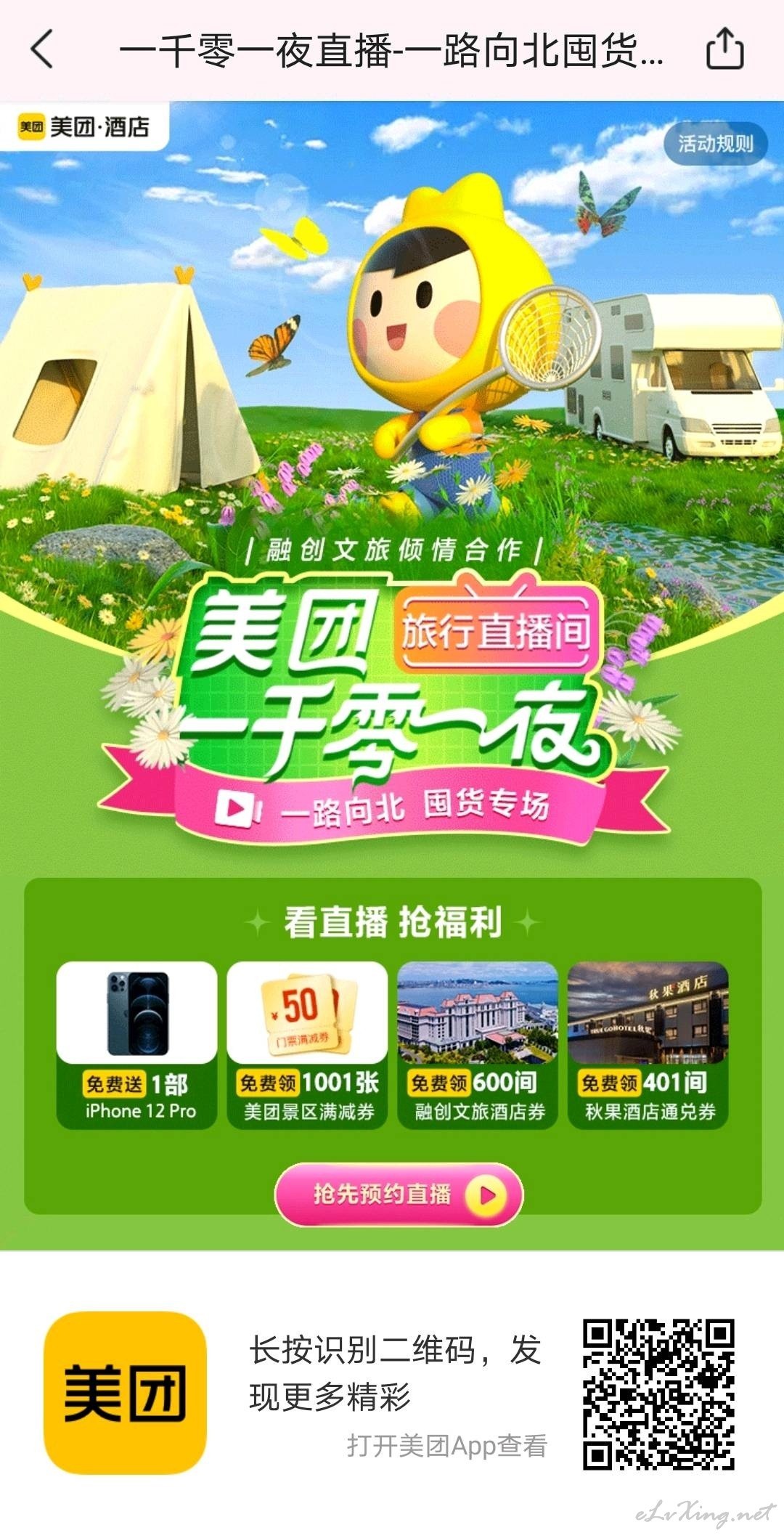Open the 活动规则 activity rules
This screenshot has width=784, height=1538.
pyautogui.click(x=716, y=144)
